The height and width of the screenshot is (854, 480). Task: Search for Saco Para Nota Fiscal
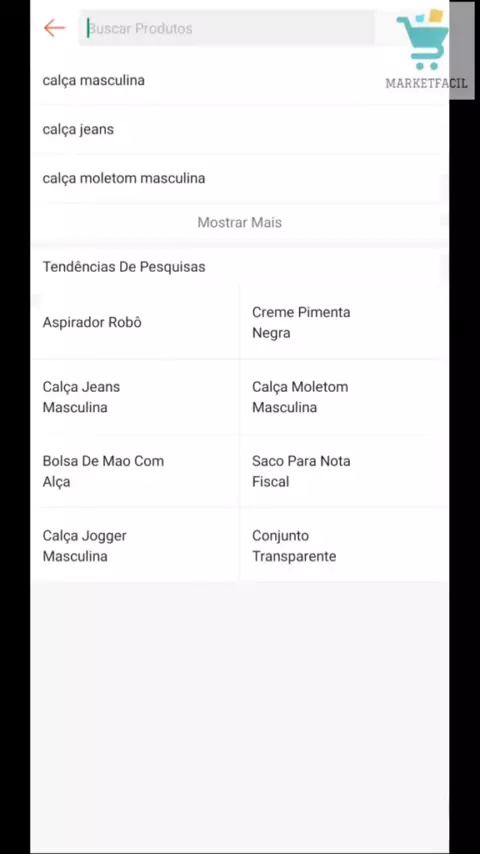click(x=344, y=471)
